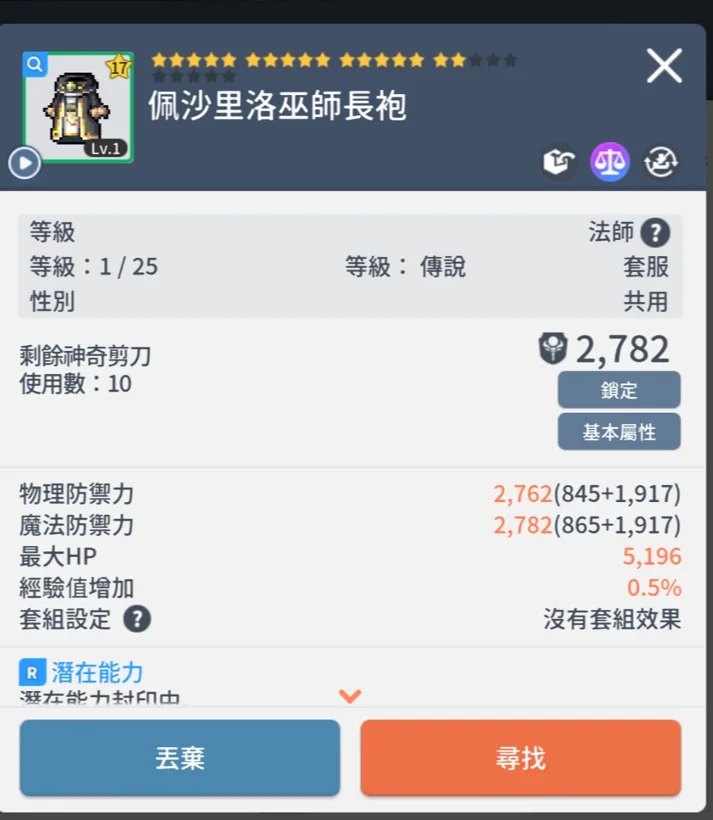Tap 丟棄 to discard the robe
Viewport: 713px width, 820px height.
[x=180, y=758]
